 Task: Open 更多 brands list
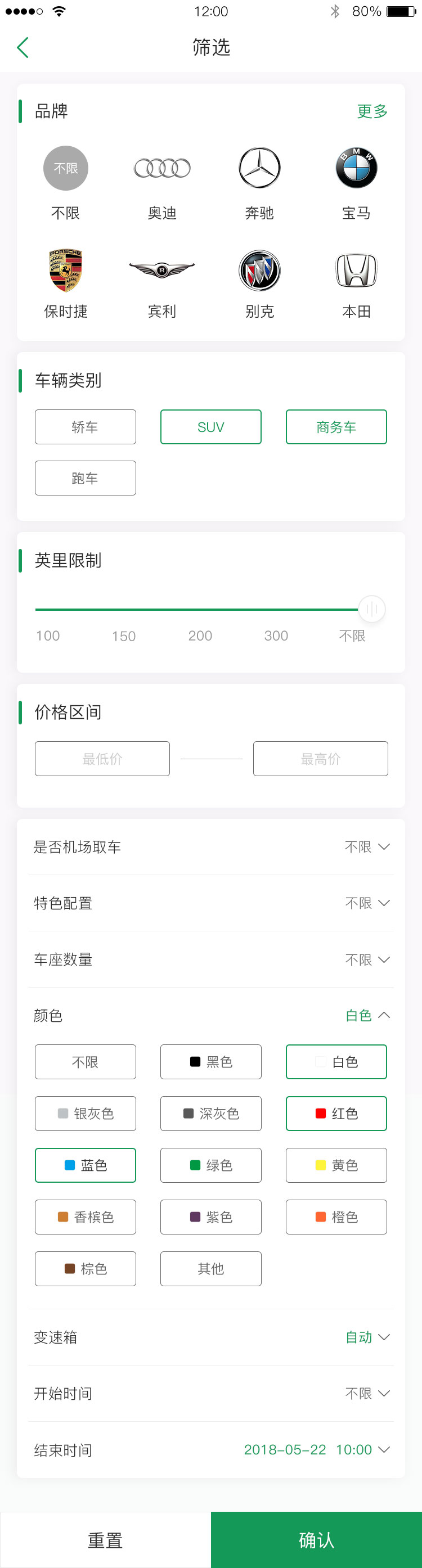pos(371,111)
